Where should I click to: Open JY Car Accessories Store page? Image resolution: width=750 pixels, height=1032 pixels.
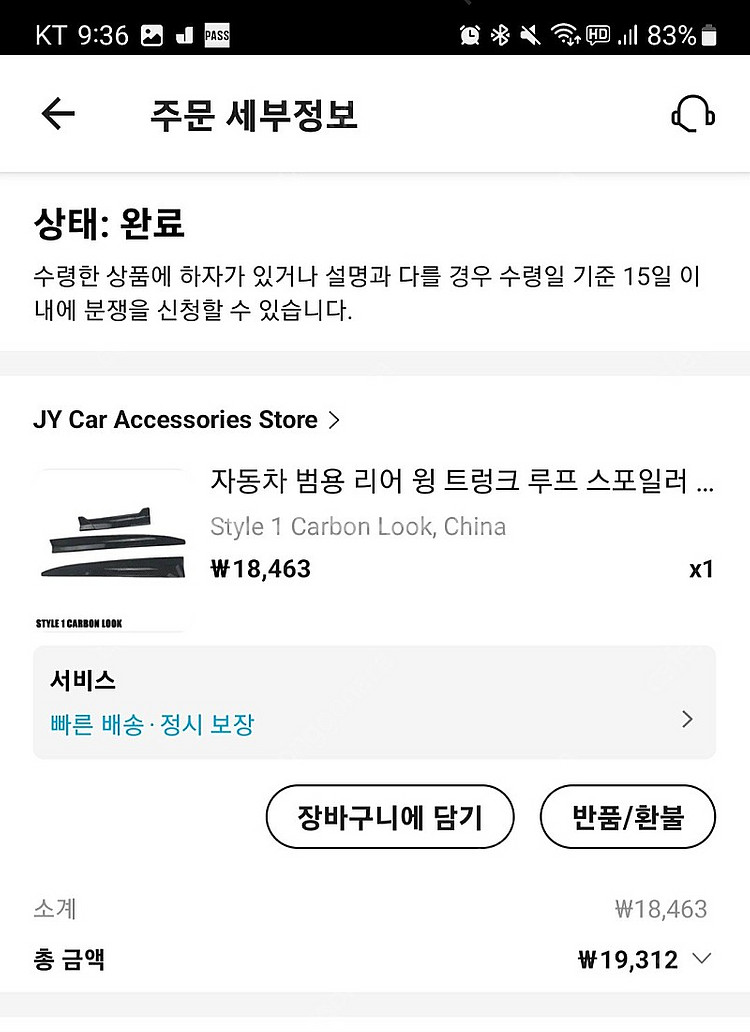(x=187, y=420)
